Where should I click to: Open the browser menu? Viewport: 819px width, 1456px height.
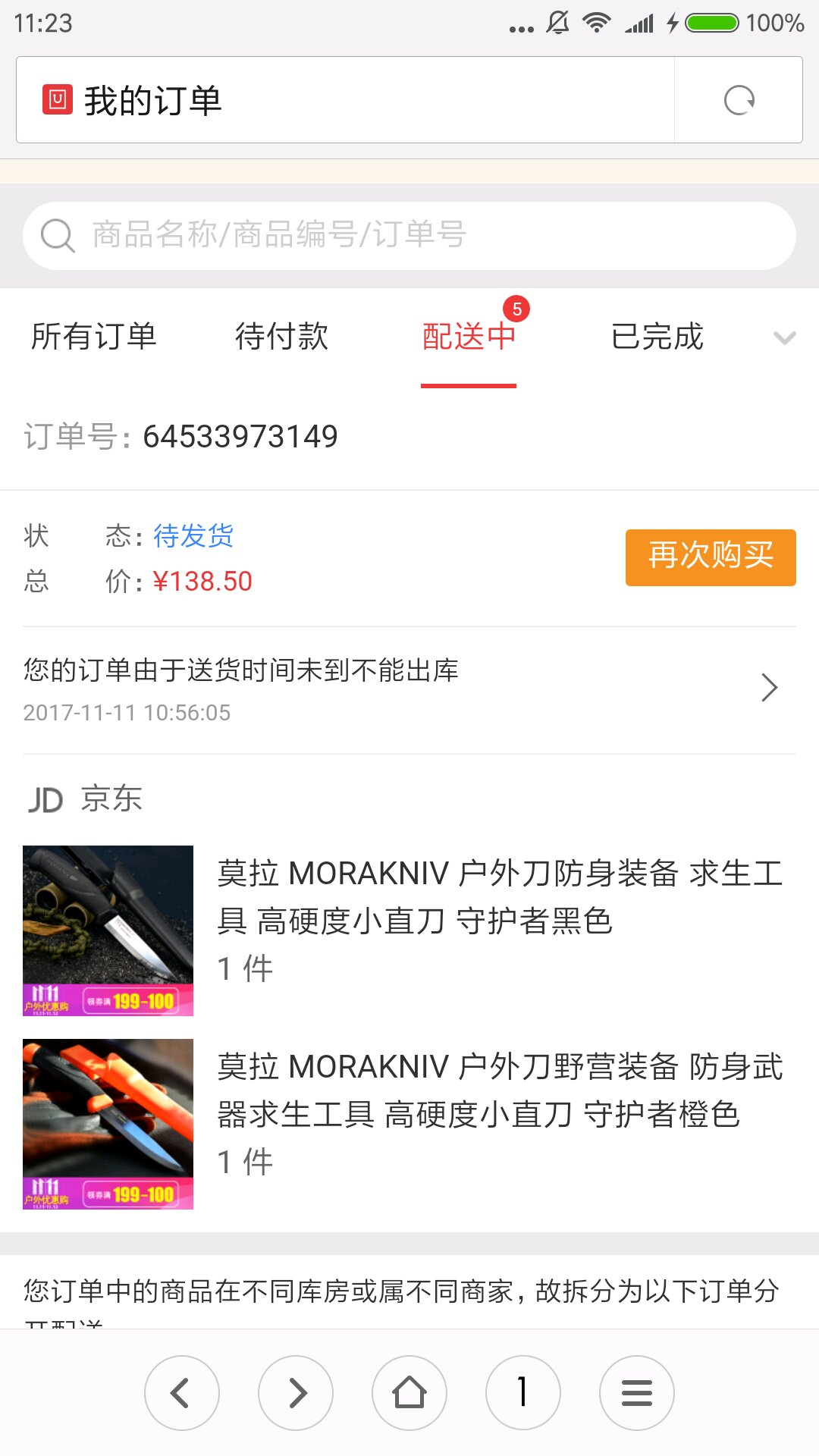coord(637,1393)
